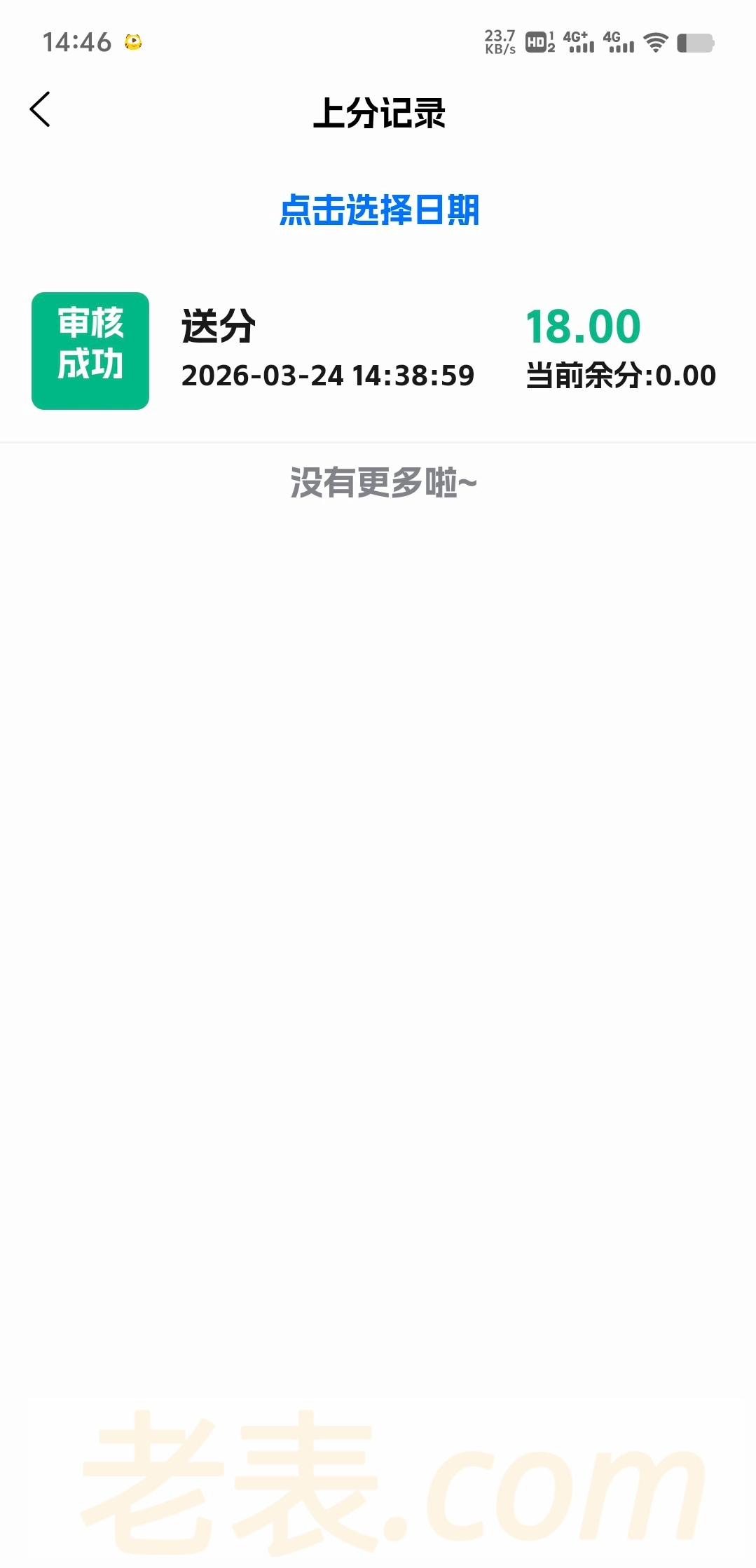Go back from the 上分记录 page
756x1568 pixels.
click(40, 110)
